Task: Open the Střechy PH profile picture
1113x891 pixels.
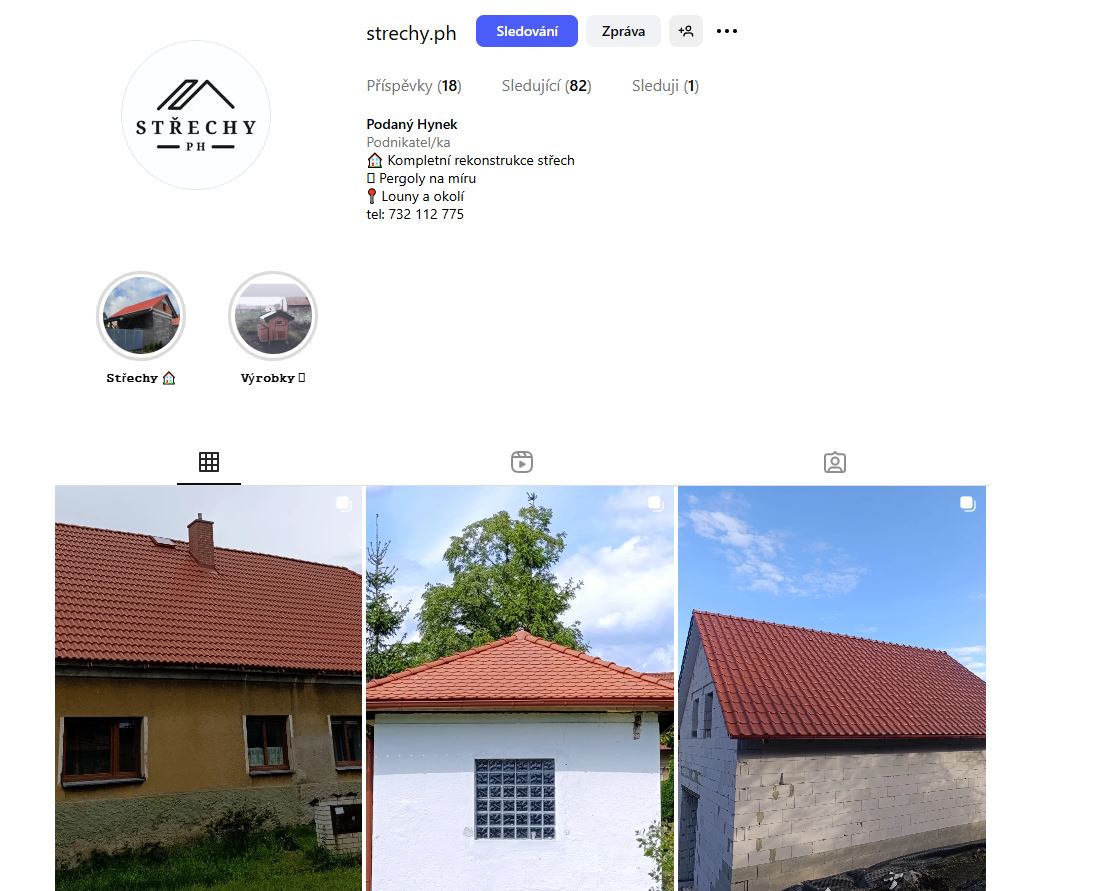Action: (196, 115)
